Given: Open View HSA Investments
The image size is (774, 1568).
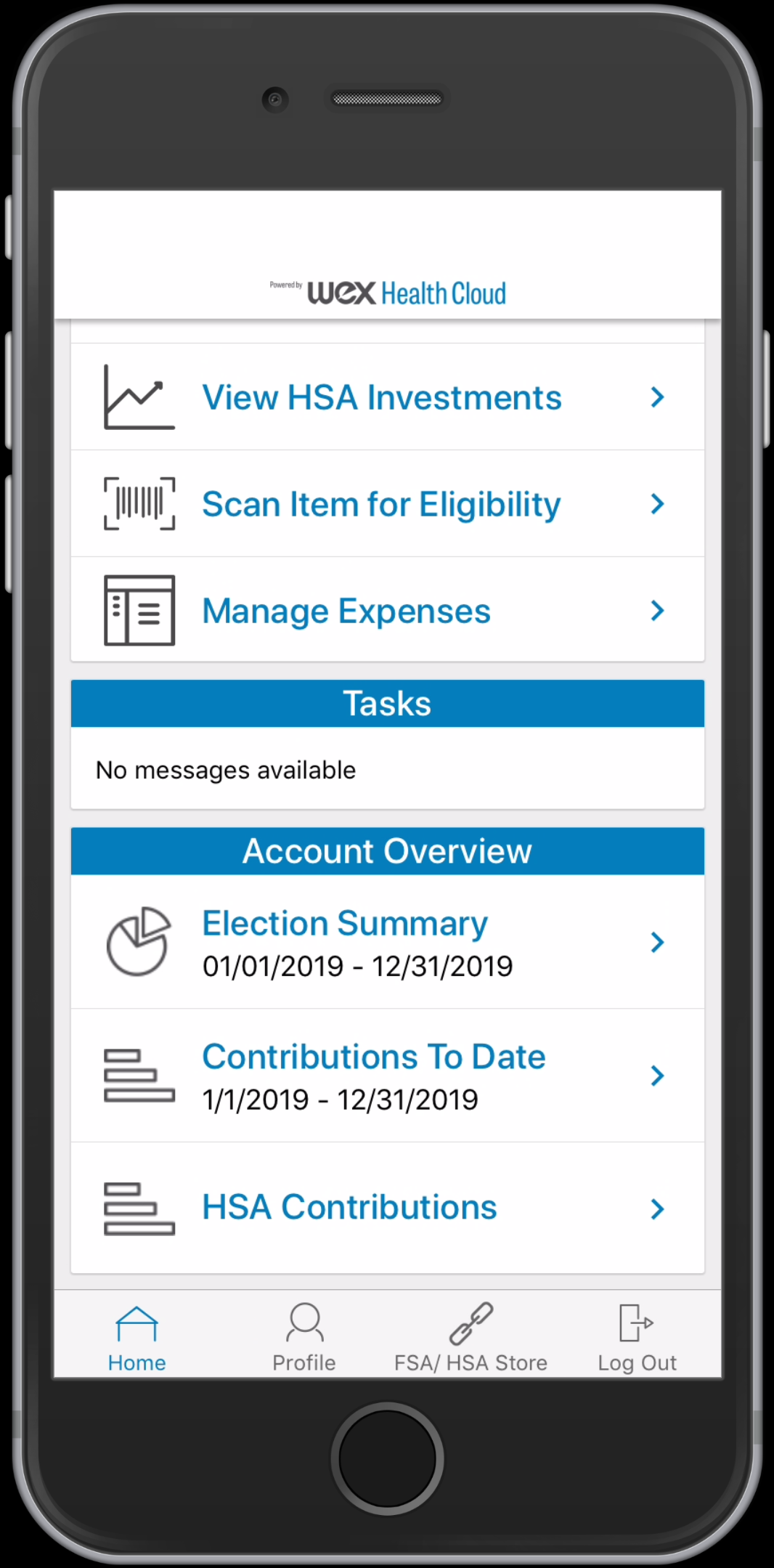Looking at the screenshot, I should [387, 397].
